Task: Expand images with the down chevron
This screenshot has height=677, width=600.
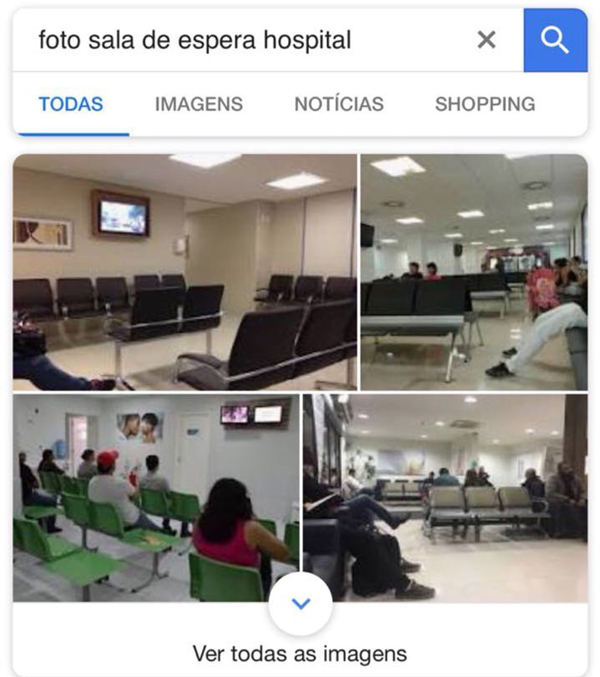Action: tap(300, 604)
